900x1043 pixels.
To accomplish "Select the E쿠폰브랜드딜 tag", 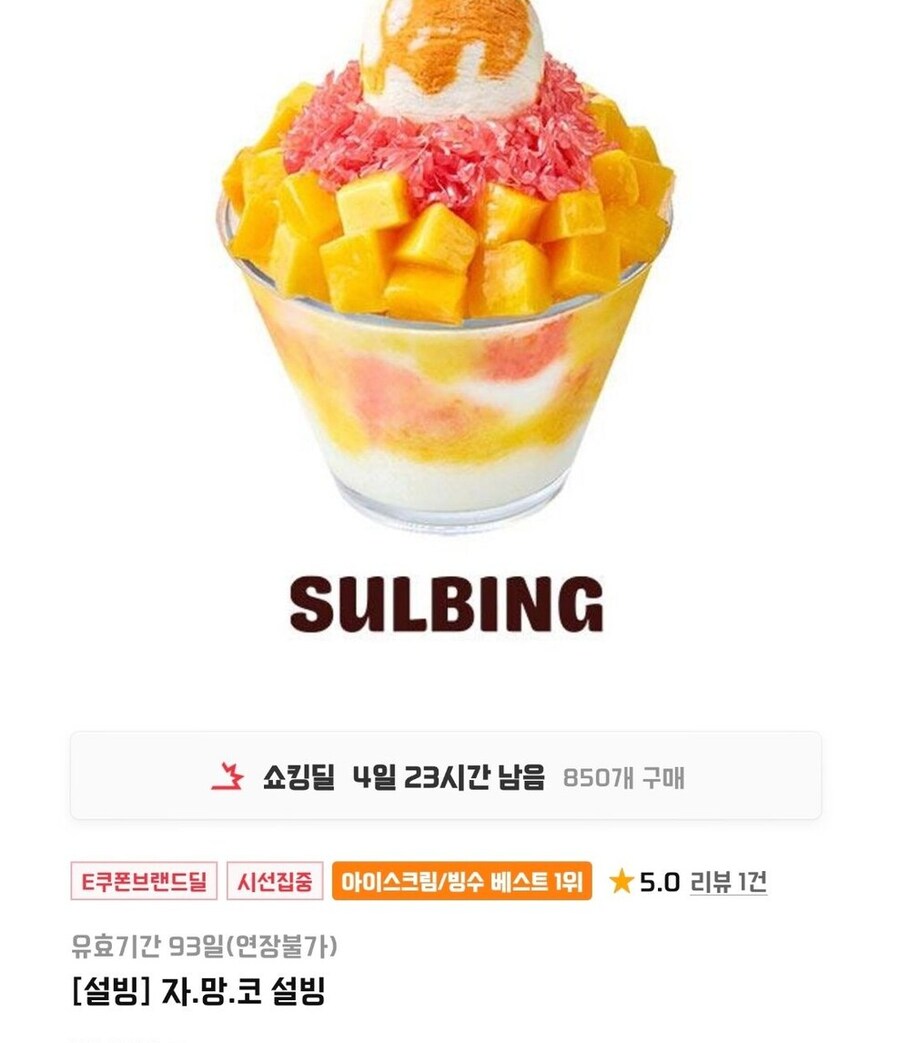I will (144, 882).
